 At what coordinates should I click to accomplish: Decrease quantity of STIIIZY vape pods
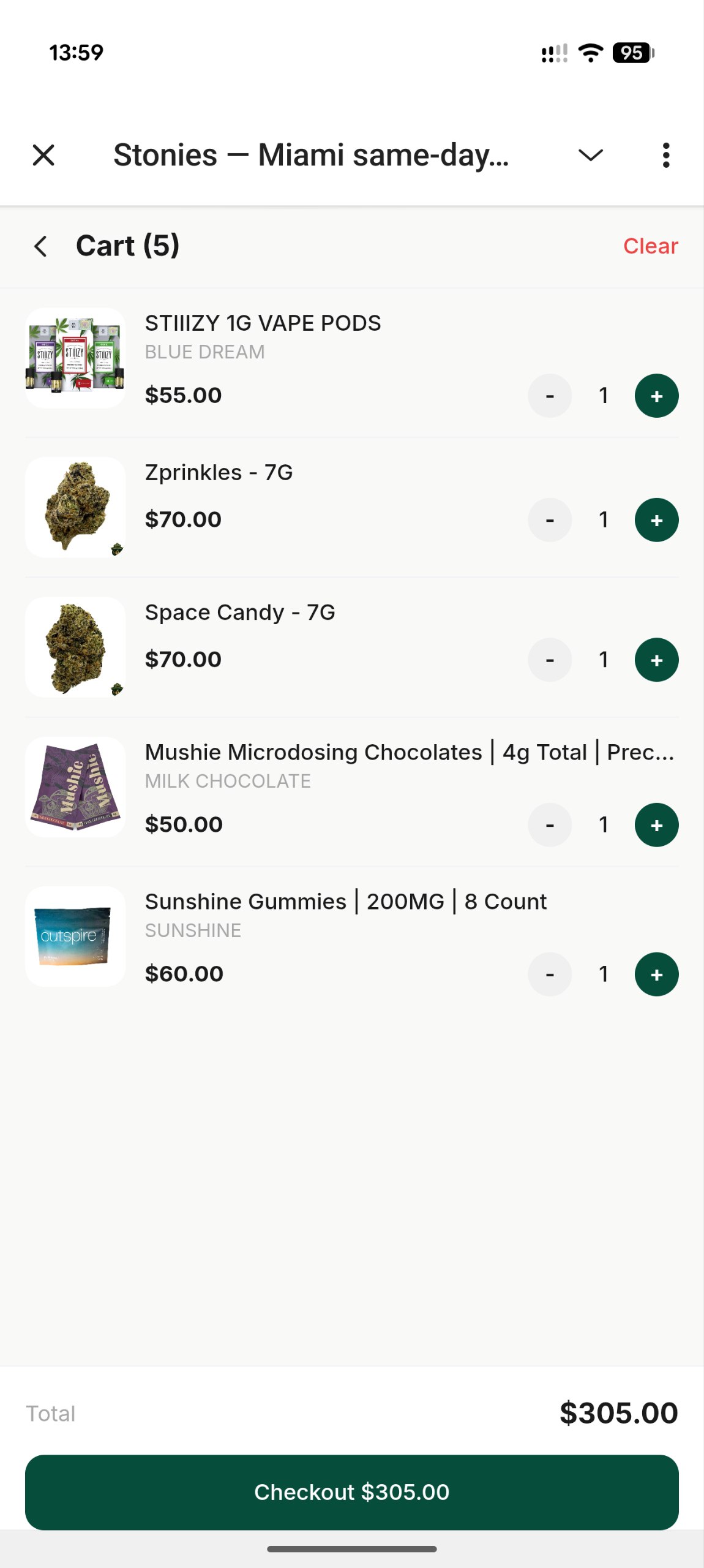549,396
